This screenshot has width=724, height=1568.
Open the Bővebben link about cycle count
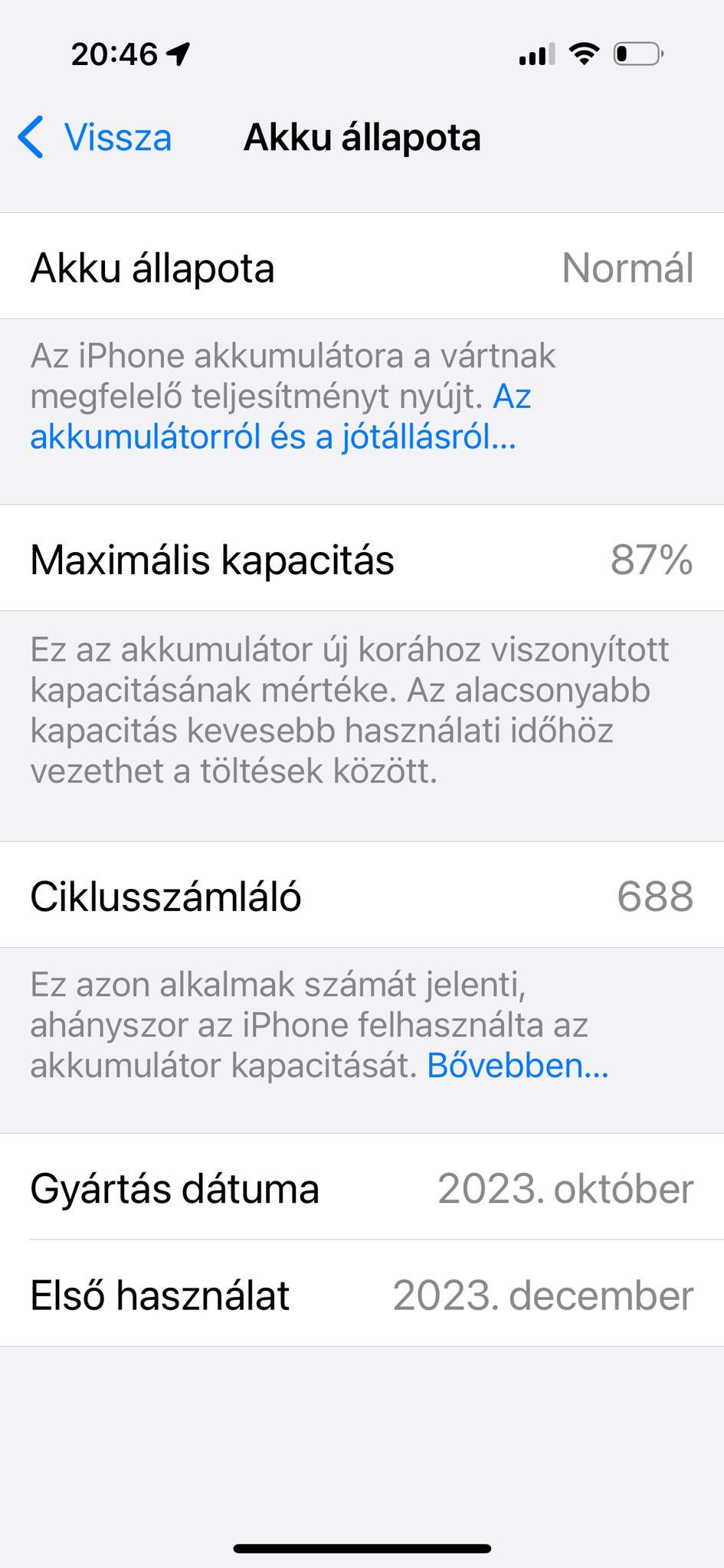(517, 1065)
